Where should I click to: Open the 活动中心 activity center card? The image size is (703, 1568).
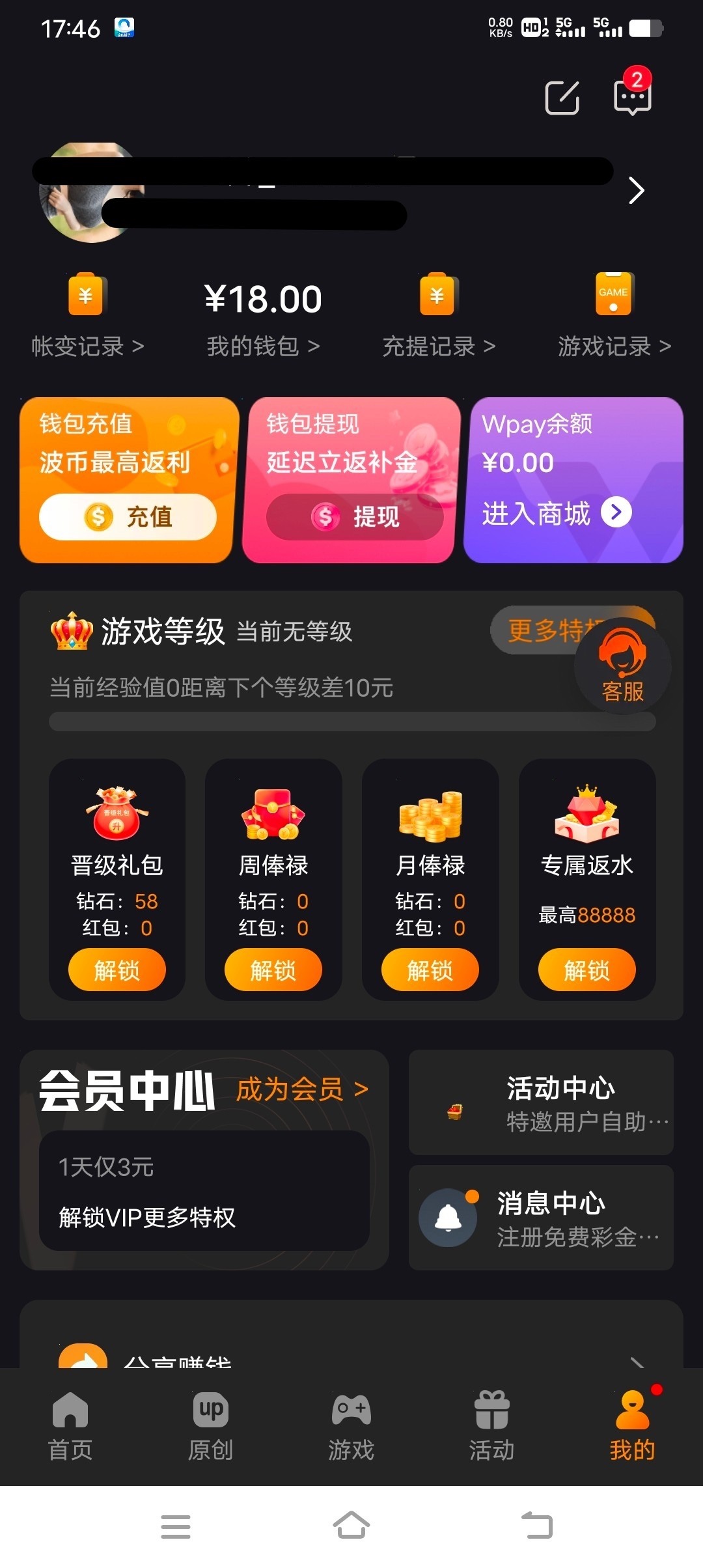tap(541, 1102)
